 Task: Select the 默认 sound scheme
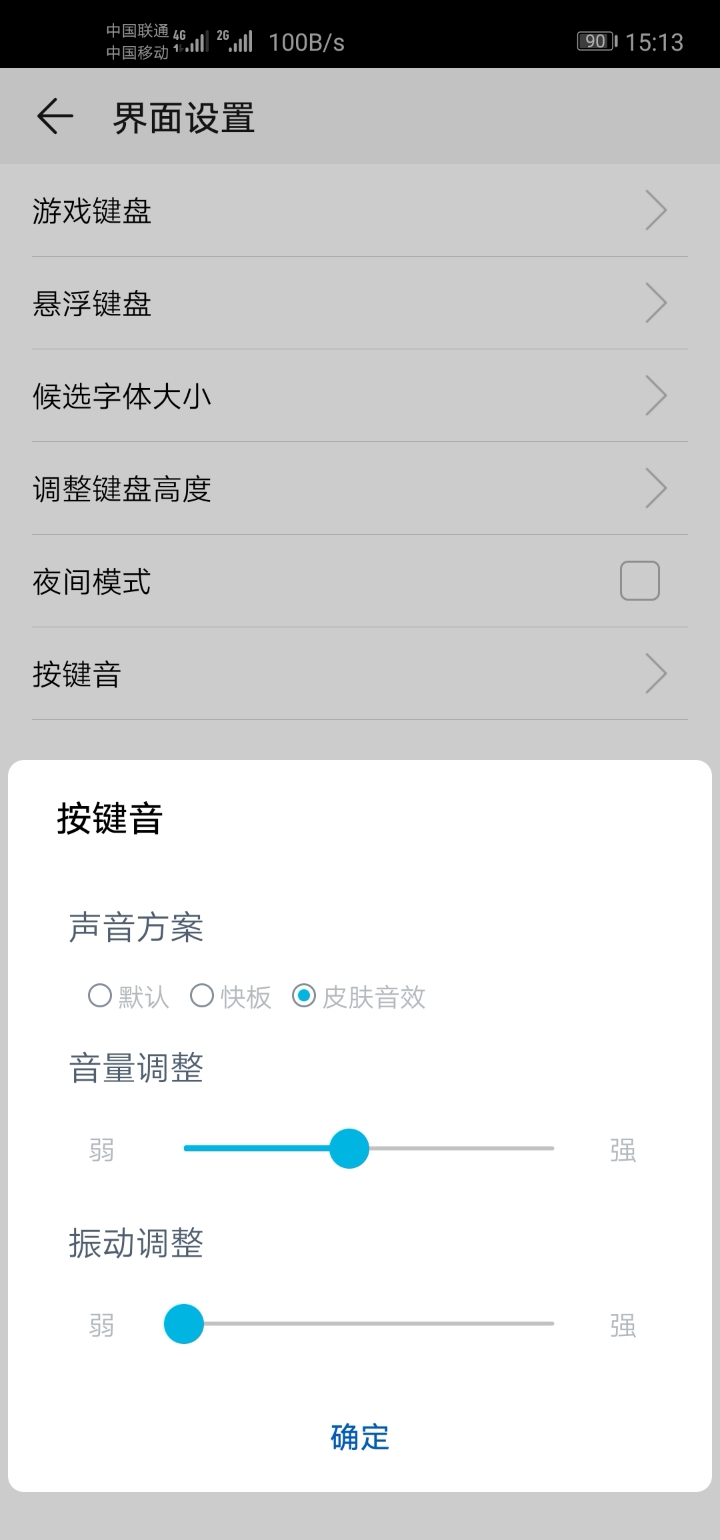(x=128, y=996)
